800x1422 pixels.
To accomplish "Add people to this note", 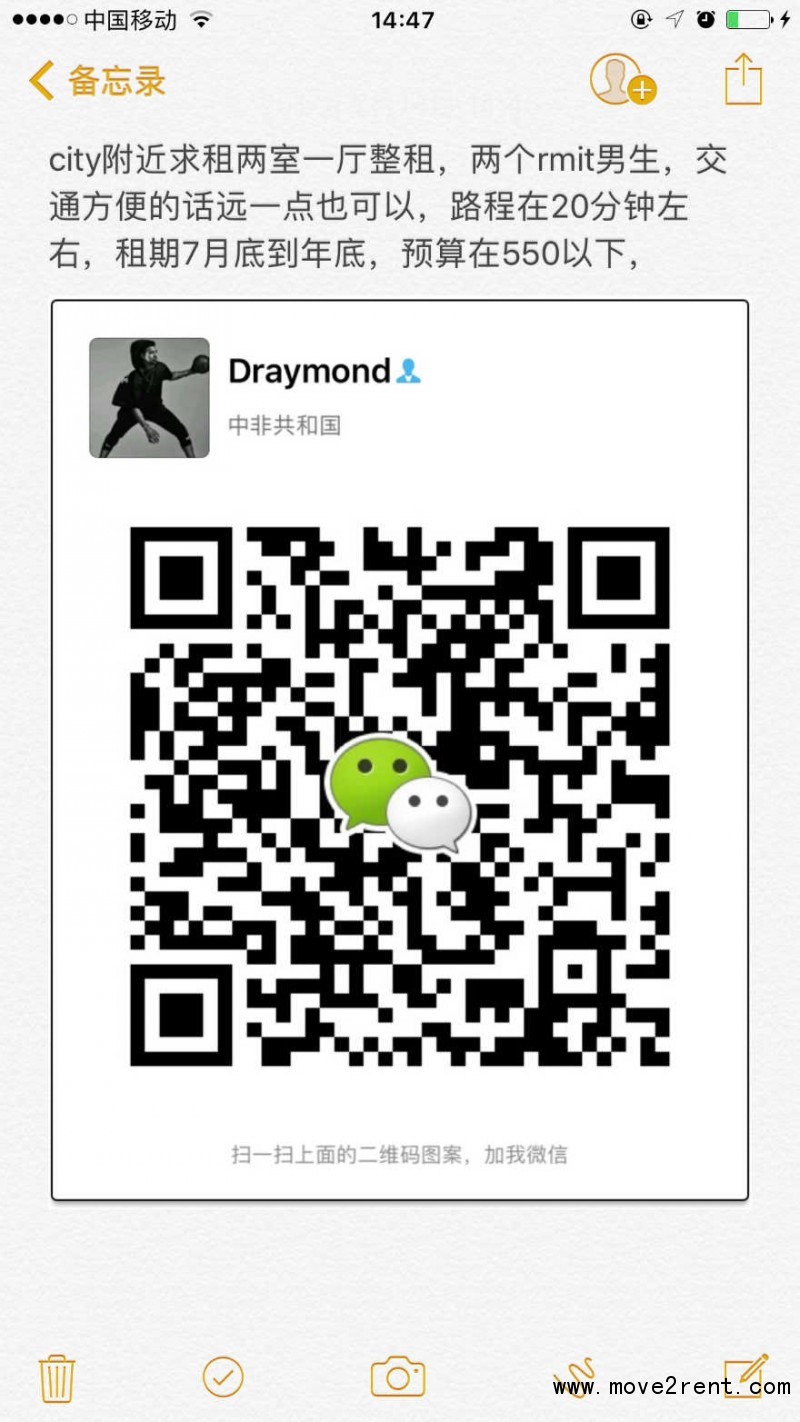I will click(622, 79).
